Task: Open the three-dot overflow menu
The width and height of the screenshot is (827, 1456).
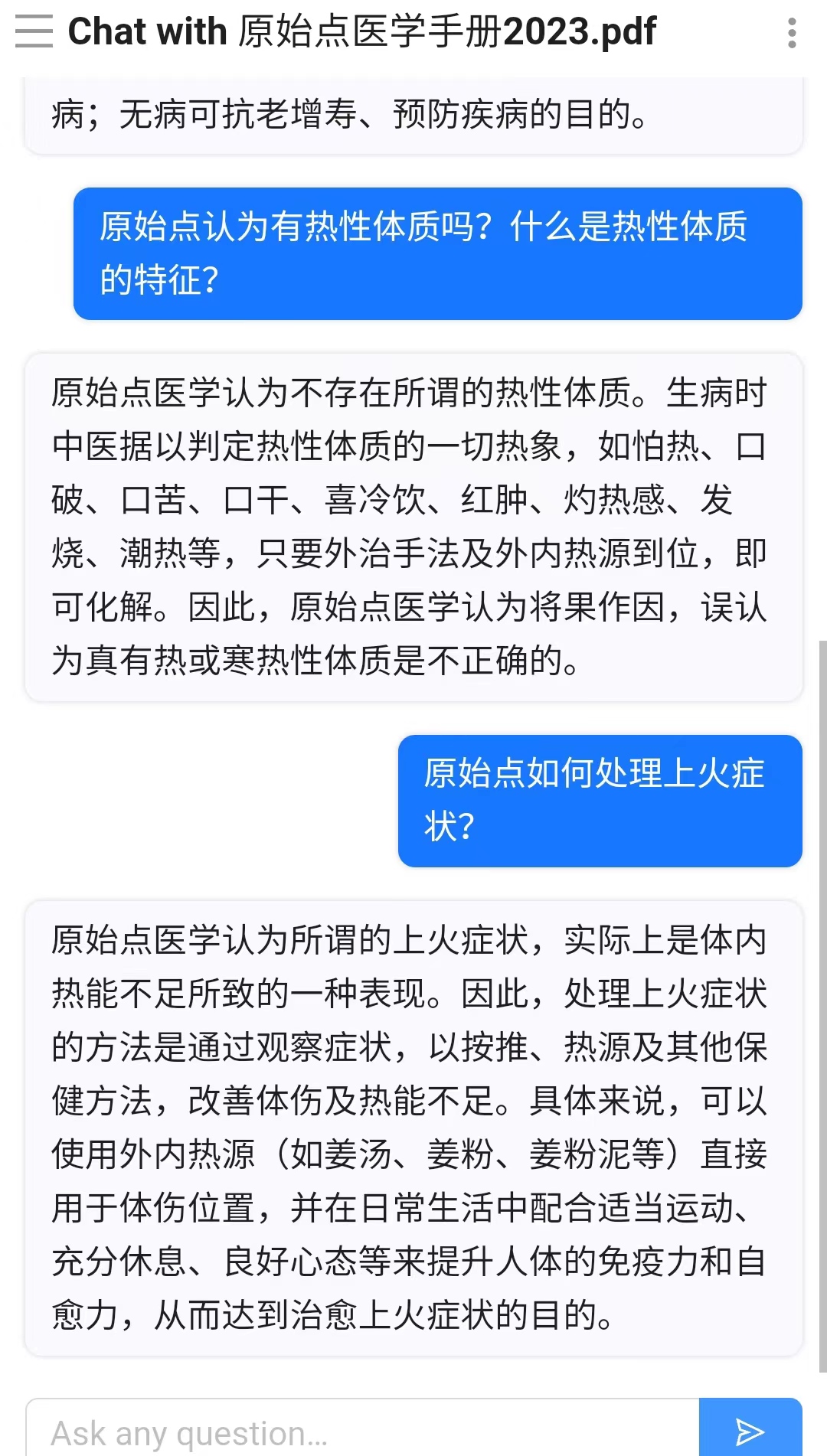Action: point(792,33)
